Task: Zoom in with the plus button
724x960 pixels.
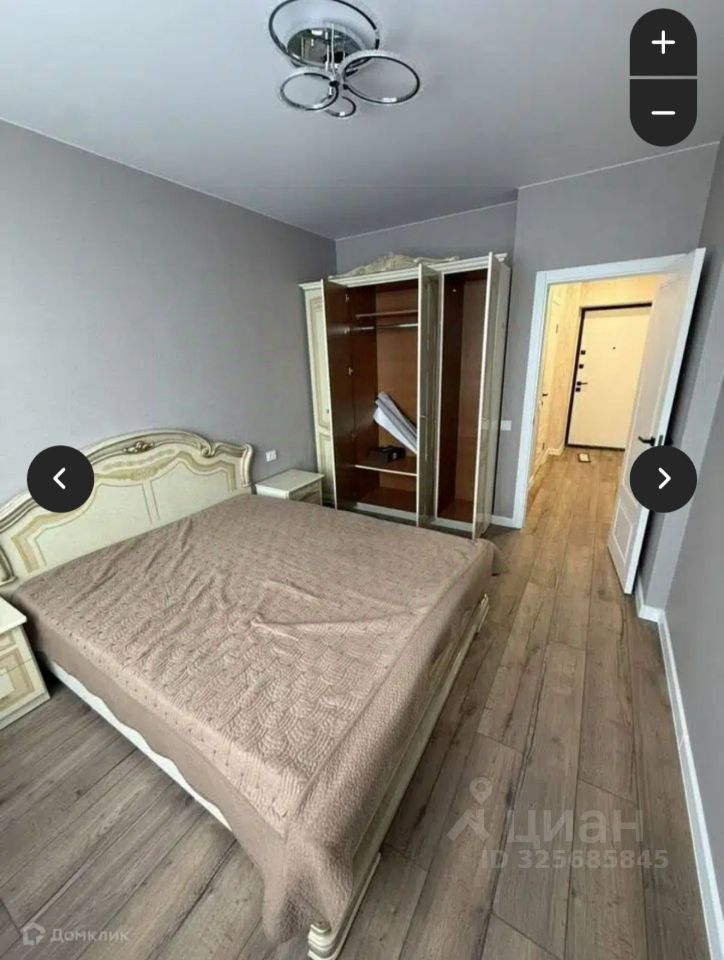Action: pos(663,43)
